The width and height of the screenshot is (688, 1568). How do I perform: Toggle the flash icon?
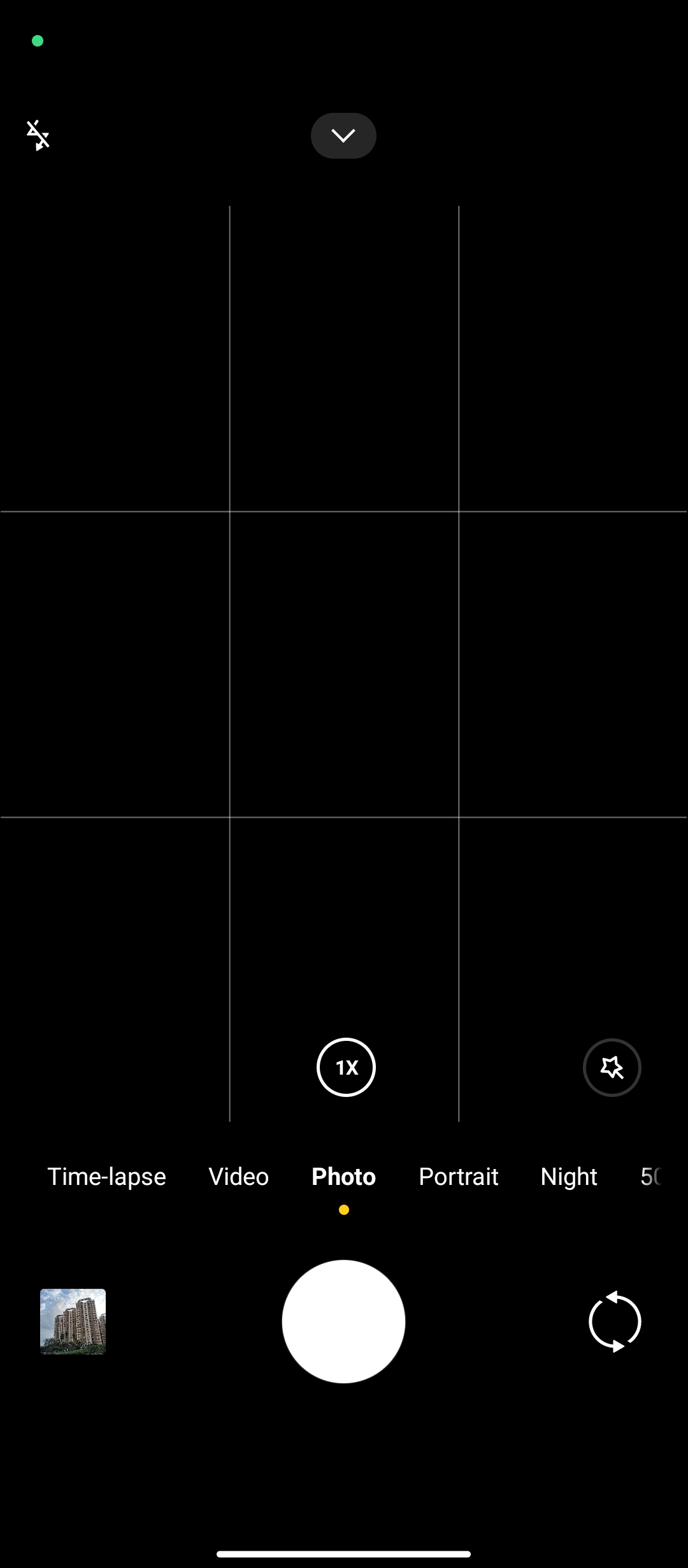38,135
